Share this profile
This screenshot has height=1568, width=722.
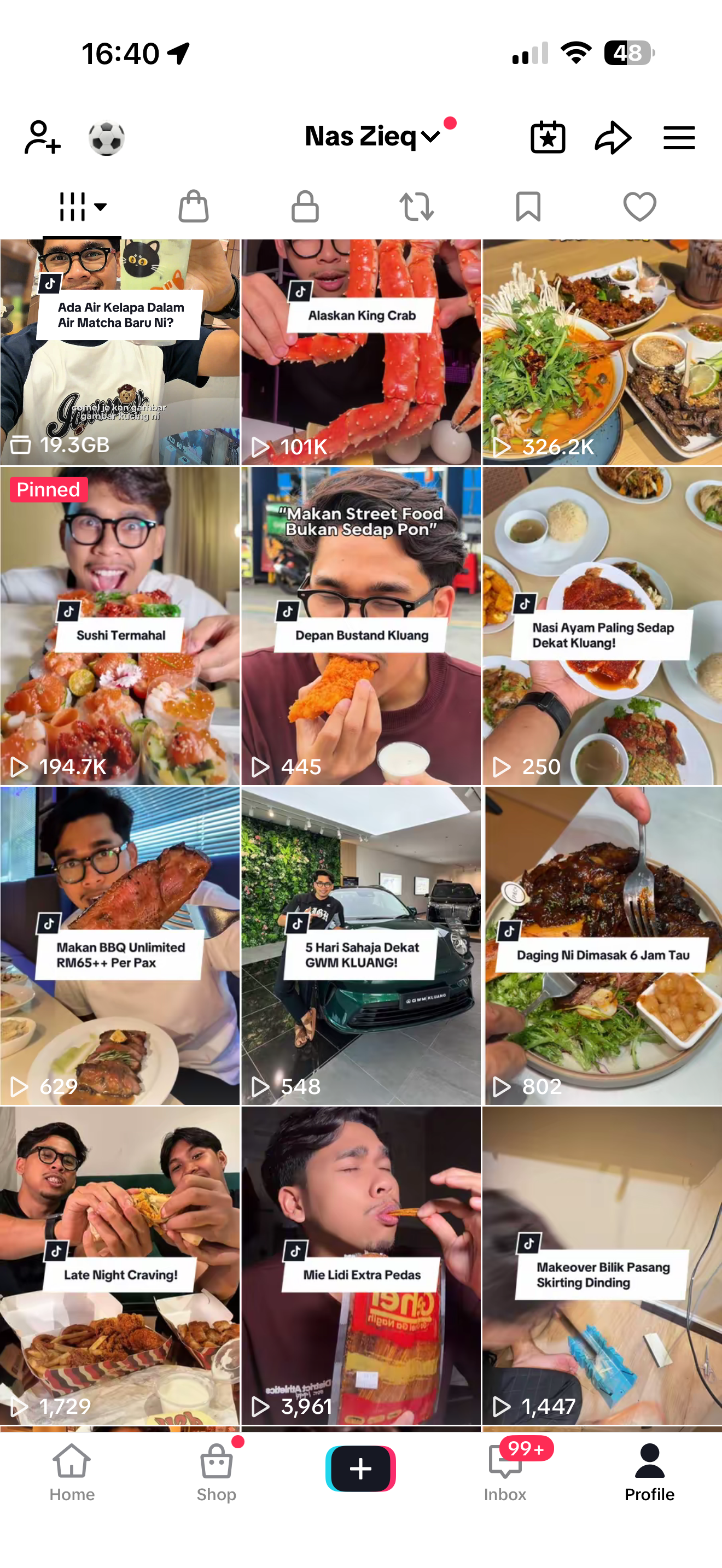(613, 138)
